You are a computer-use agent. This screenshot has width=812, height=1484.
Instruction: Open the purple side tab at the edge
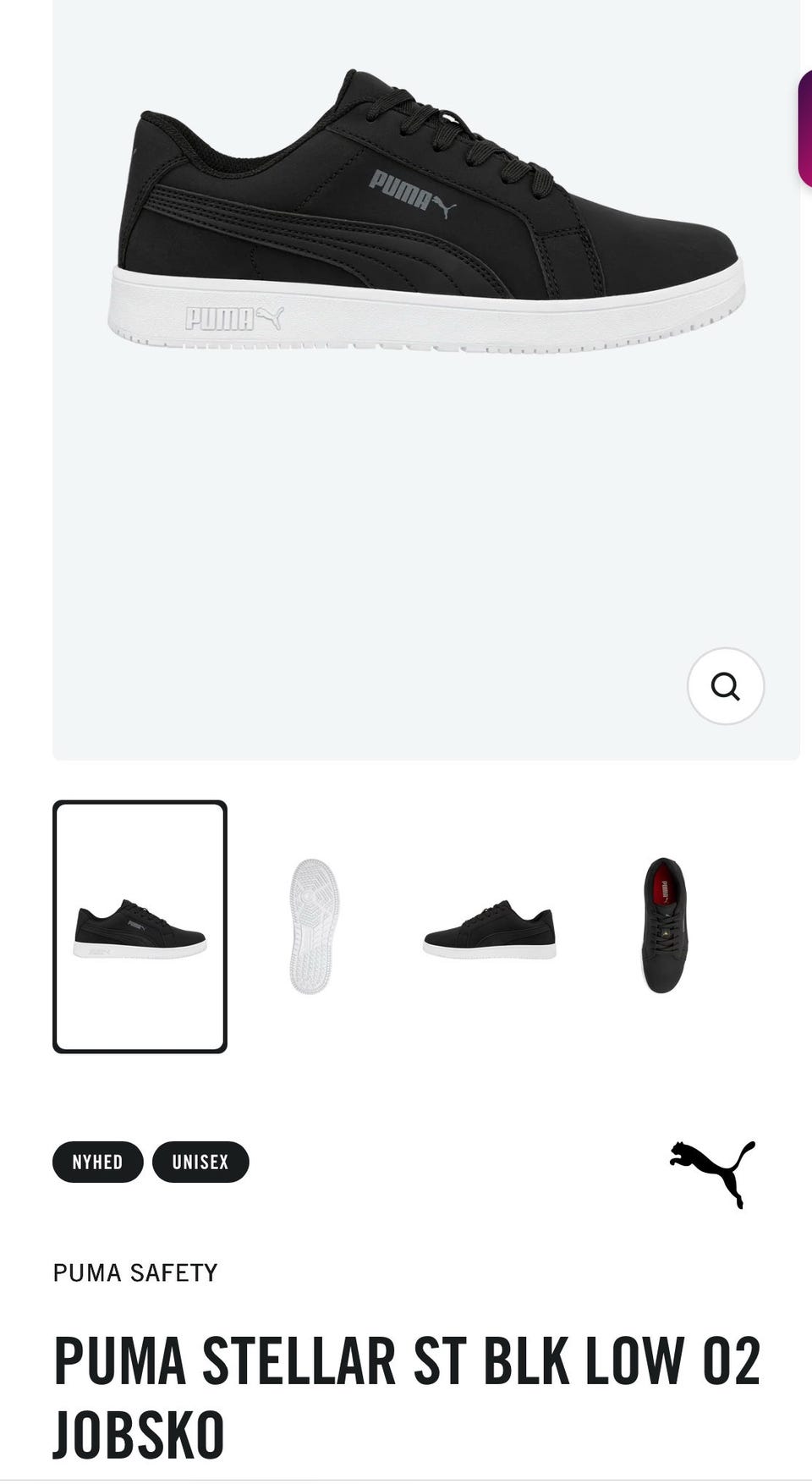pyautogui.click(x=804, y=129)
